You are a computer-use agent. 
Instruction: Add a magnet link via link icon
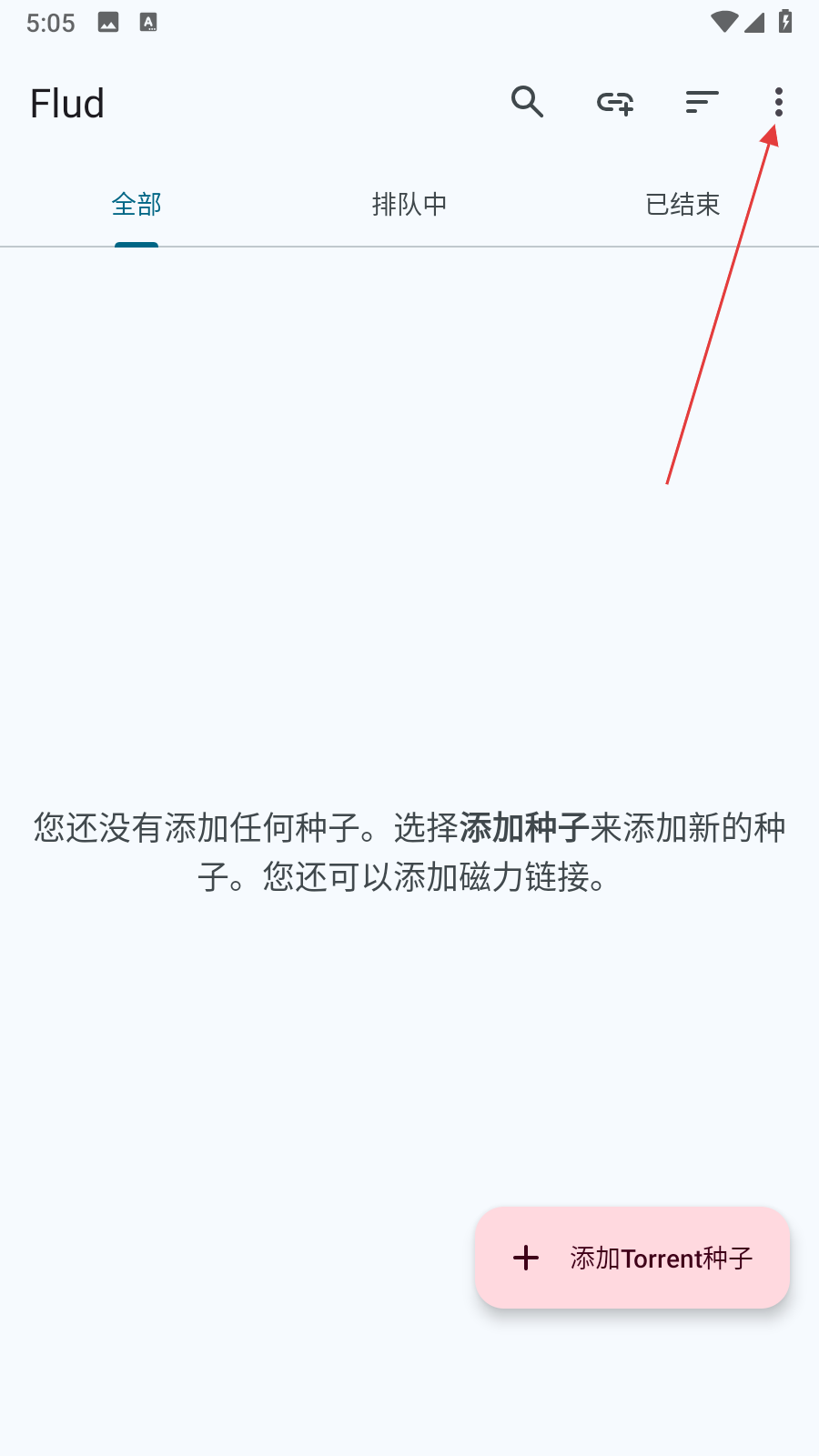click(615, 103)
